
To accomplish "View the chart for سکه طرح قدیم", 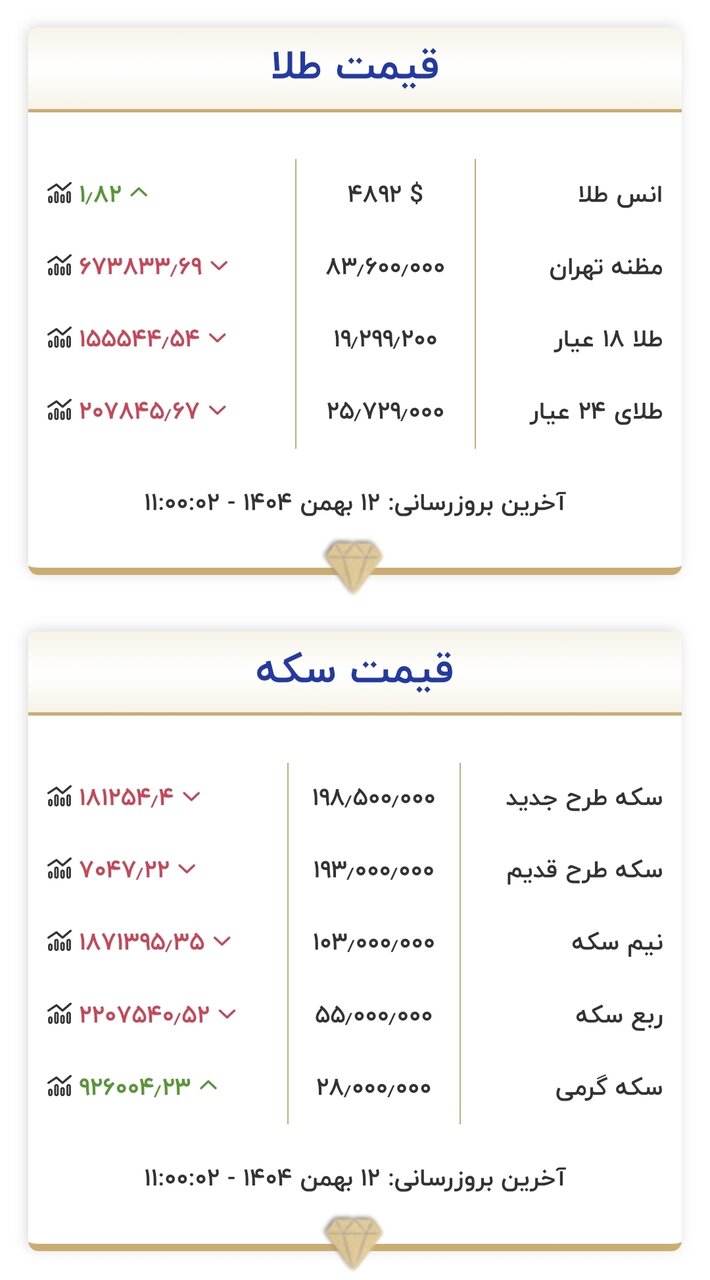I will click(60, 869).
